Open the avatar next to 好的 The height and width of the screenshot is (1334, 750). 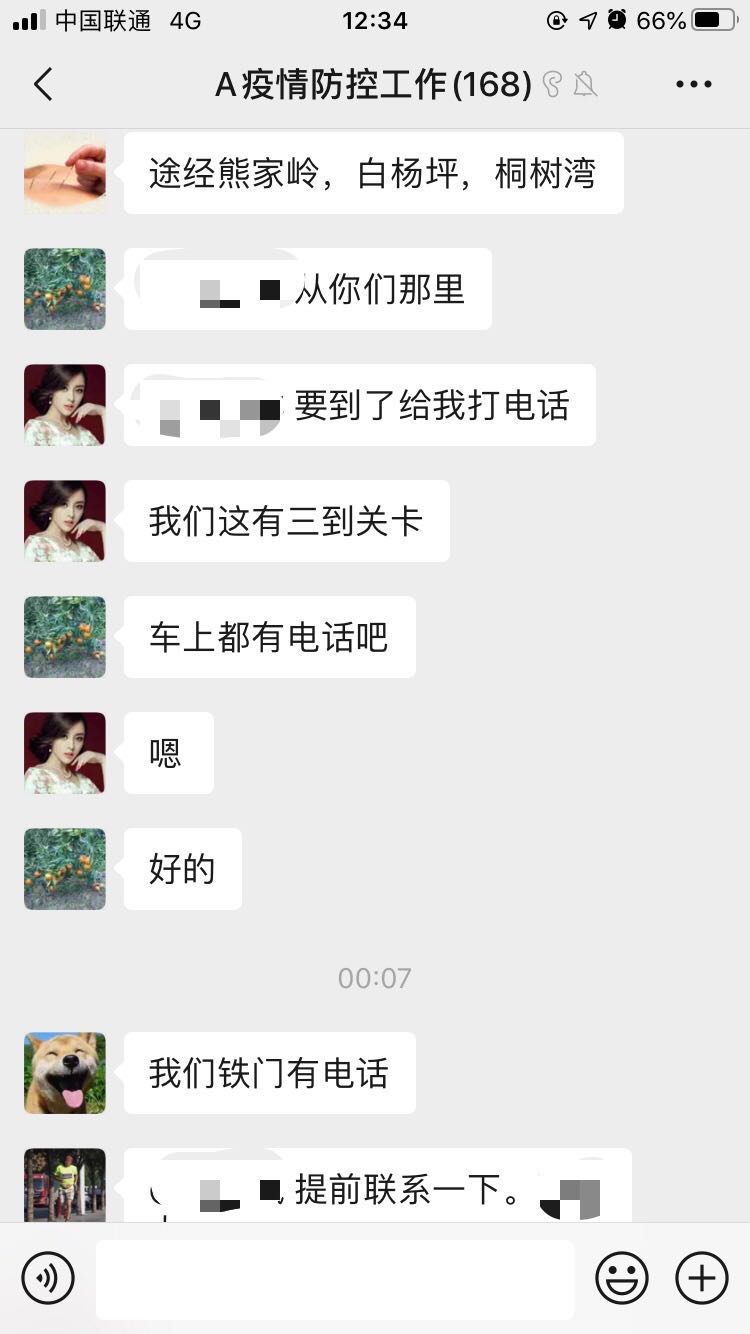coord(65,869)
